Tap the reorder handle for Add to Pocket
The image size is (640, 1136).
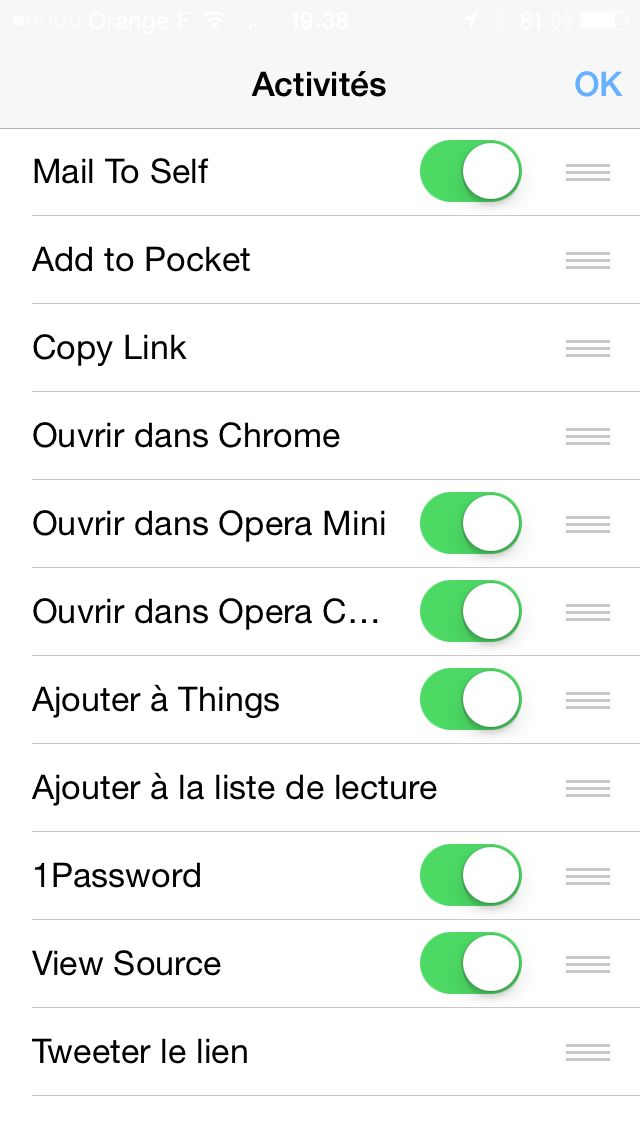(588, 260)
